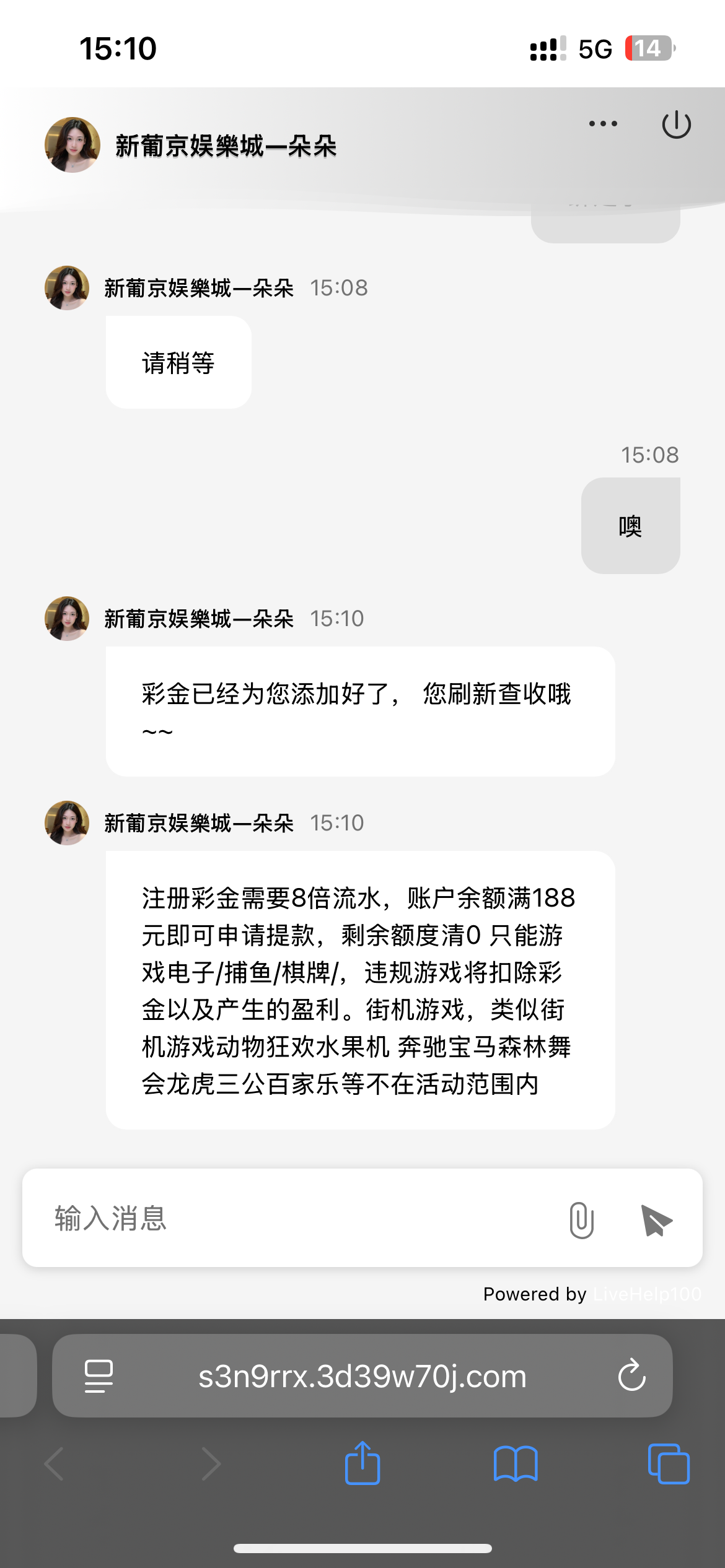Open the Safari page settings icon
The image size is (725, 1568).
99,1376
